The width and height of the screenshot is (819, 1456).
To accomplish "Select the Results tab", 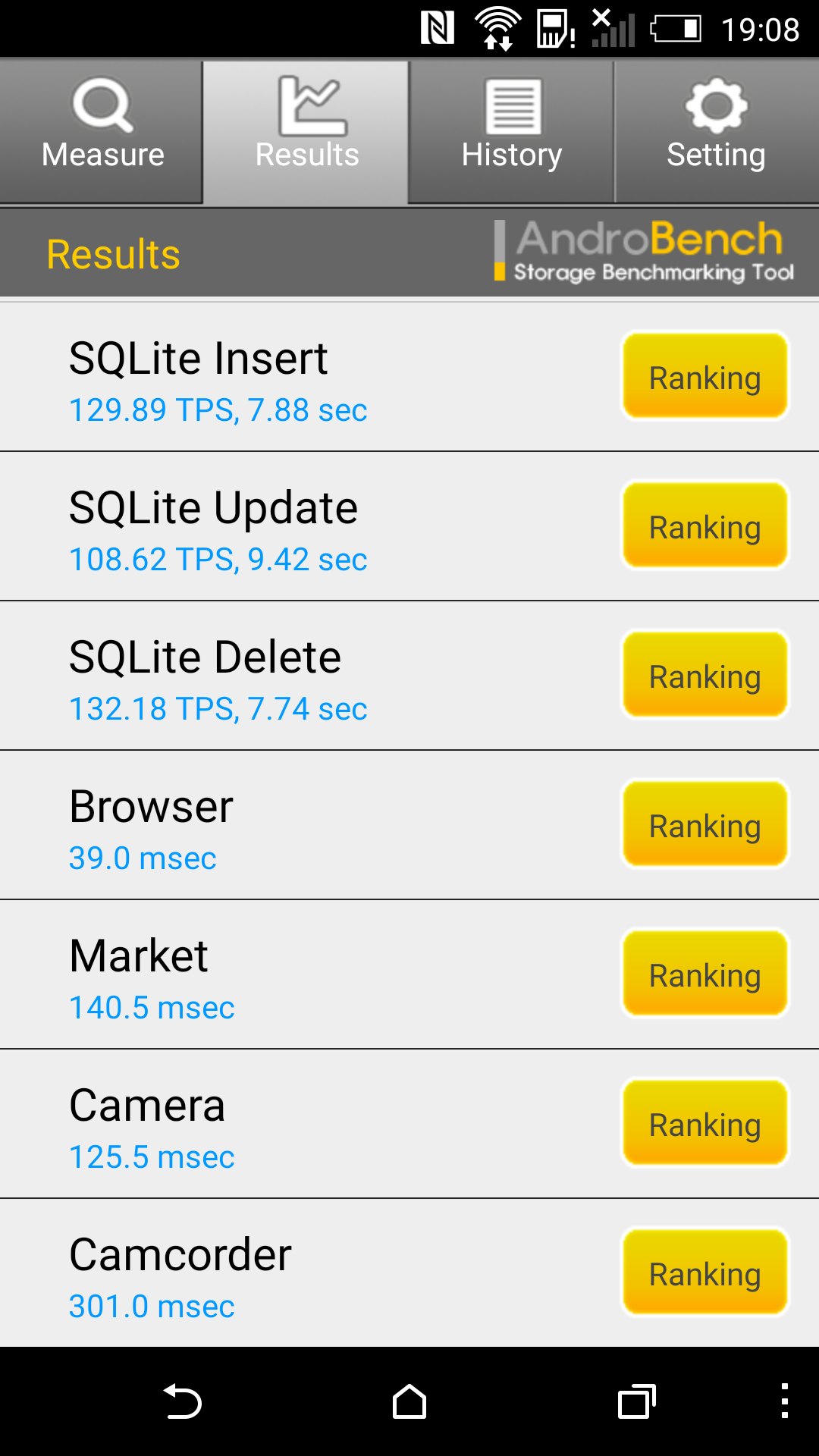I will click(306, 130).
